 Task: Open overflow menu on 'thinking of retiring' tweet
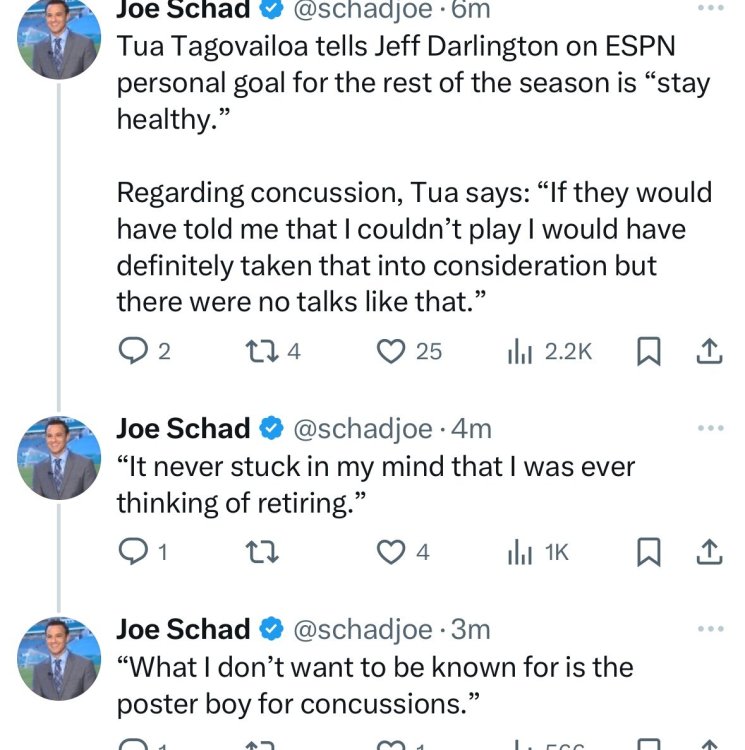pos(708,429)
